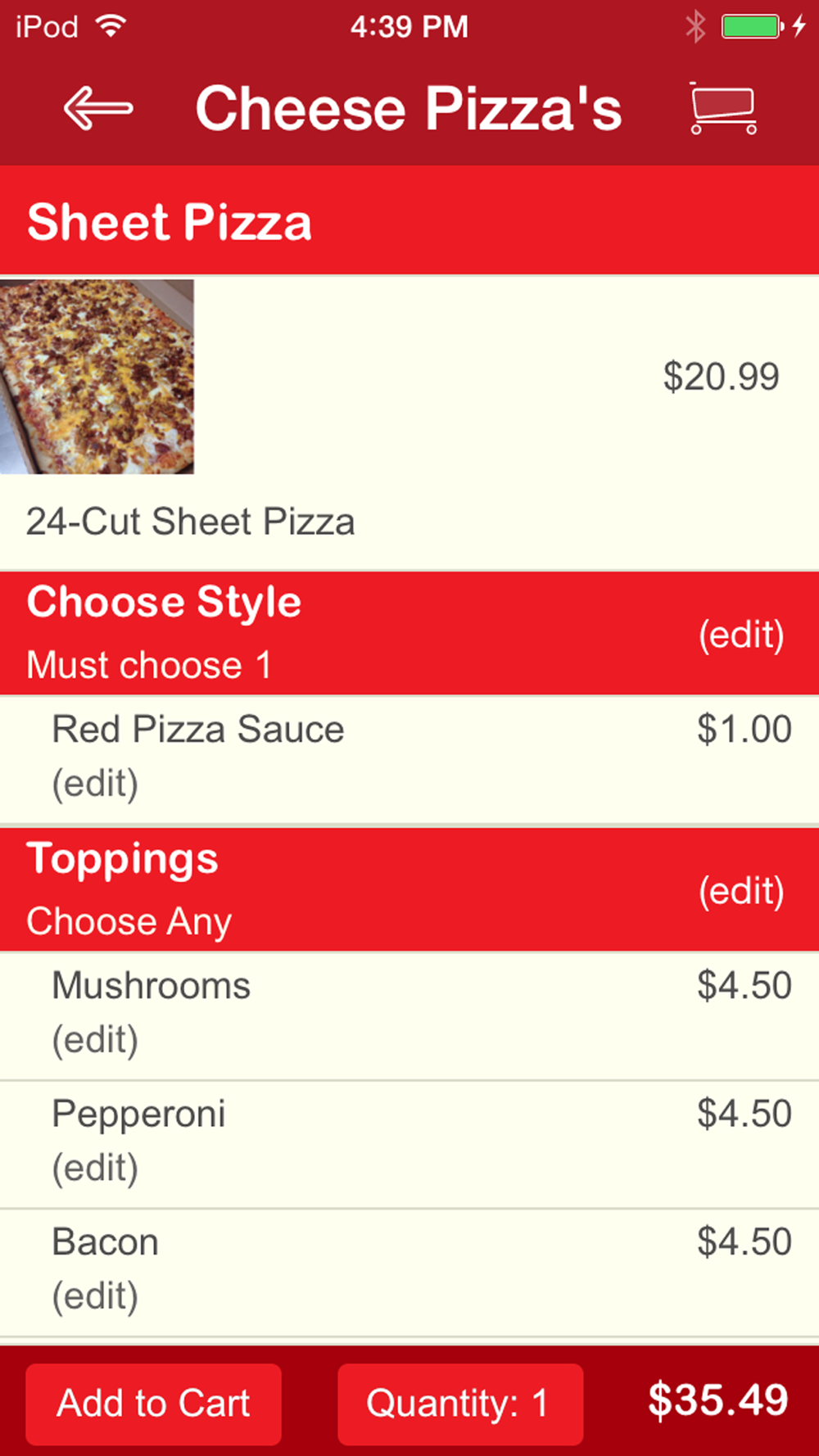819x1456 pixels.
Task: Change the Quantity: 1 setting
Action: coord(459,1404)
